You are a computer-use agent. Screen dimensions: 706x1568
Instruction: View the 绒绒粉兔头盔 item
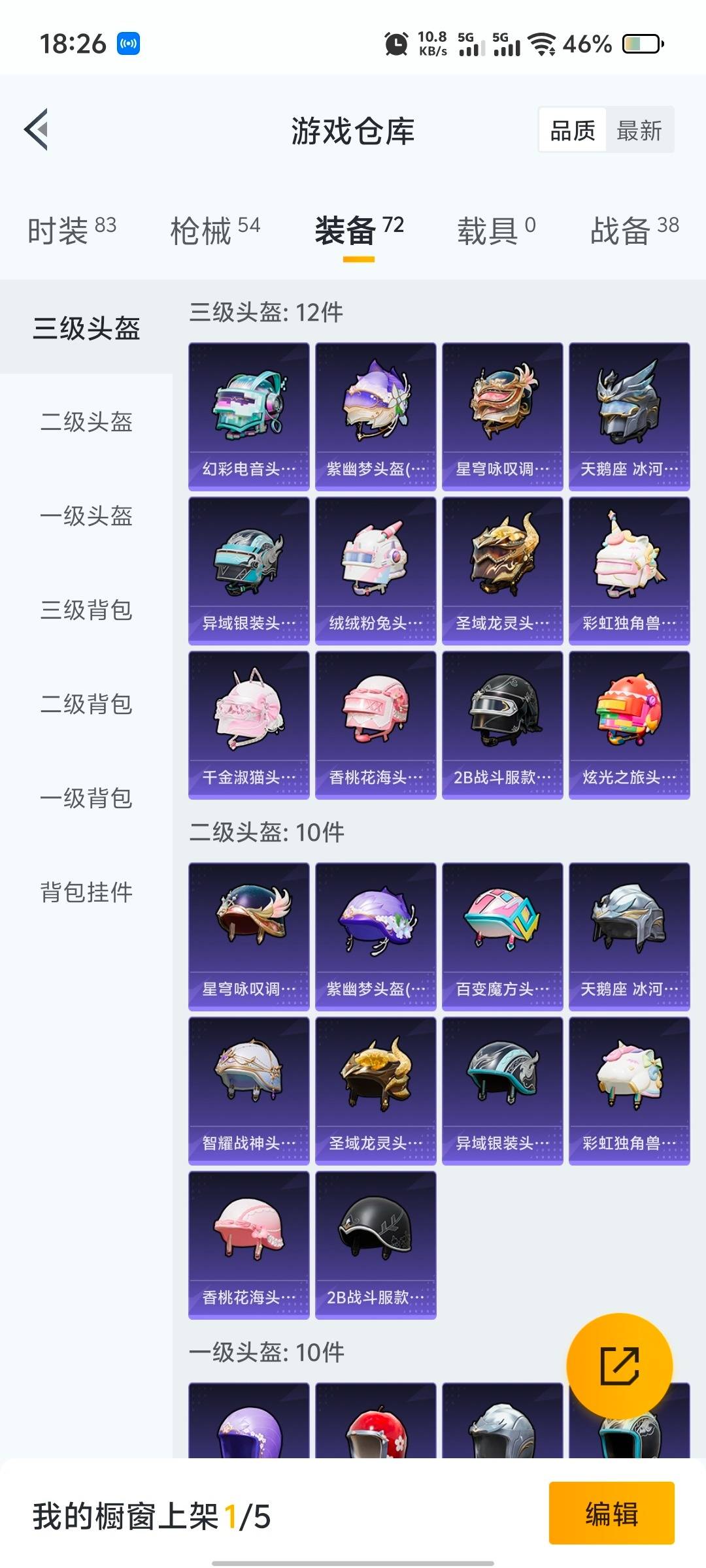tap(375, 570)
